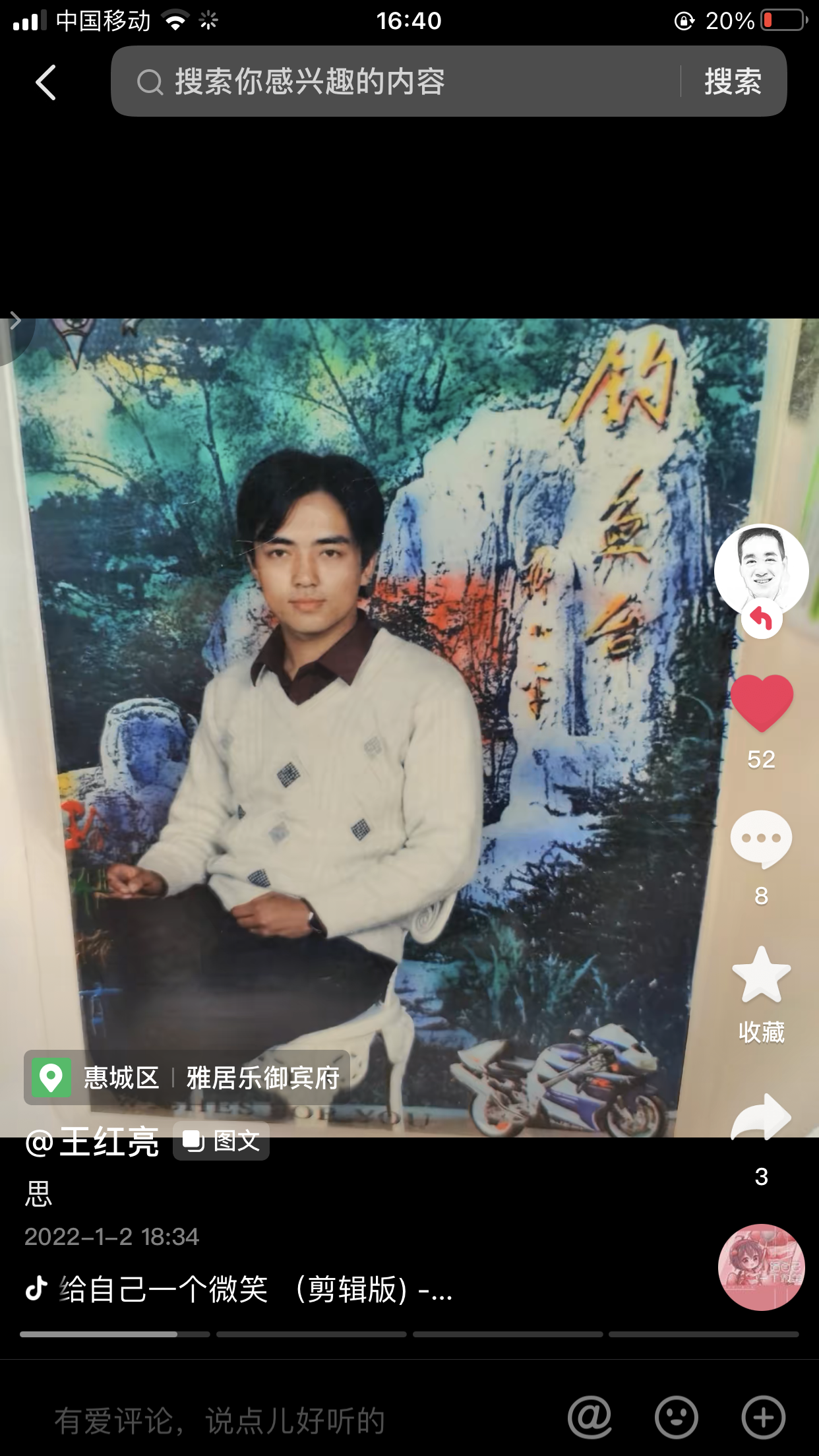Screen dimensions: 819x1456
Task: Expand the side drawer chevron
Action: [x=16, y=321]
